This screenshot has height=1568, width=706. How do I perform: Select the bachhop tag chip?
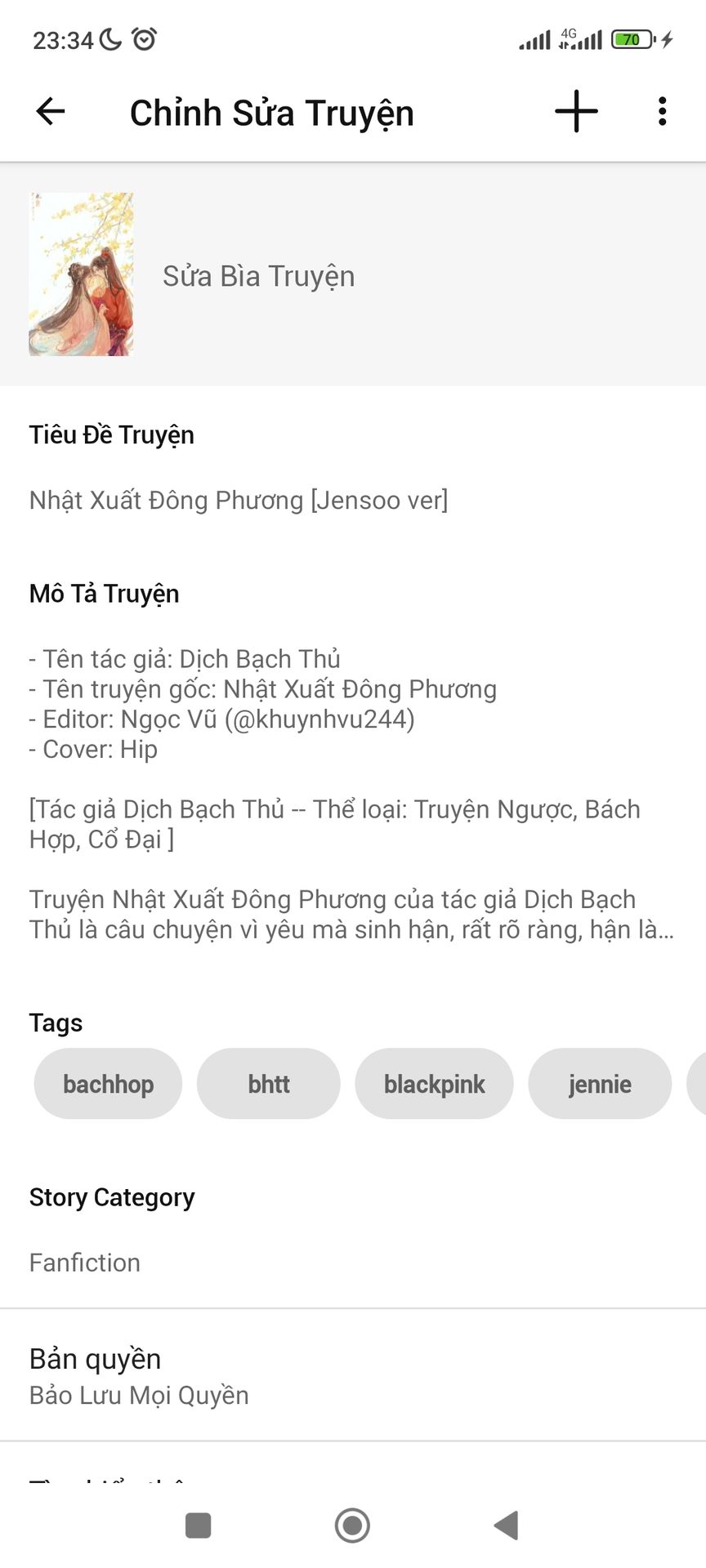pyautogui.click(x=108, y=1084)
